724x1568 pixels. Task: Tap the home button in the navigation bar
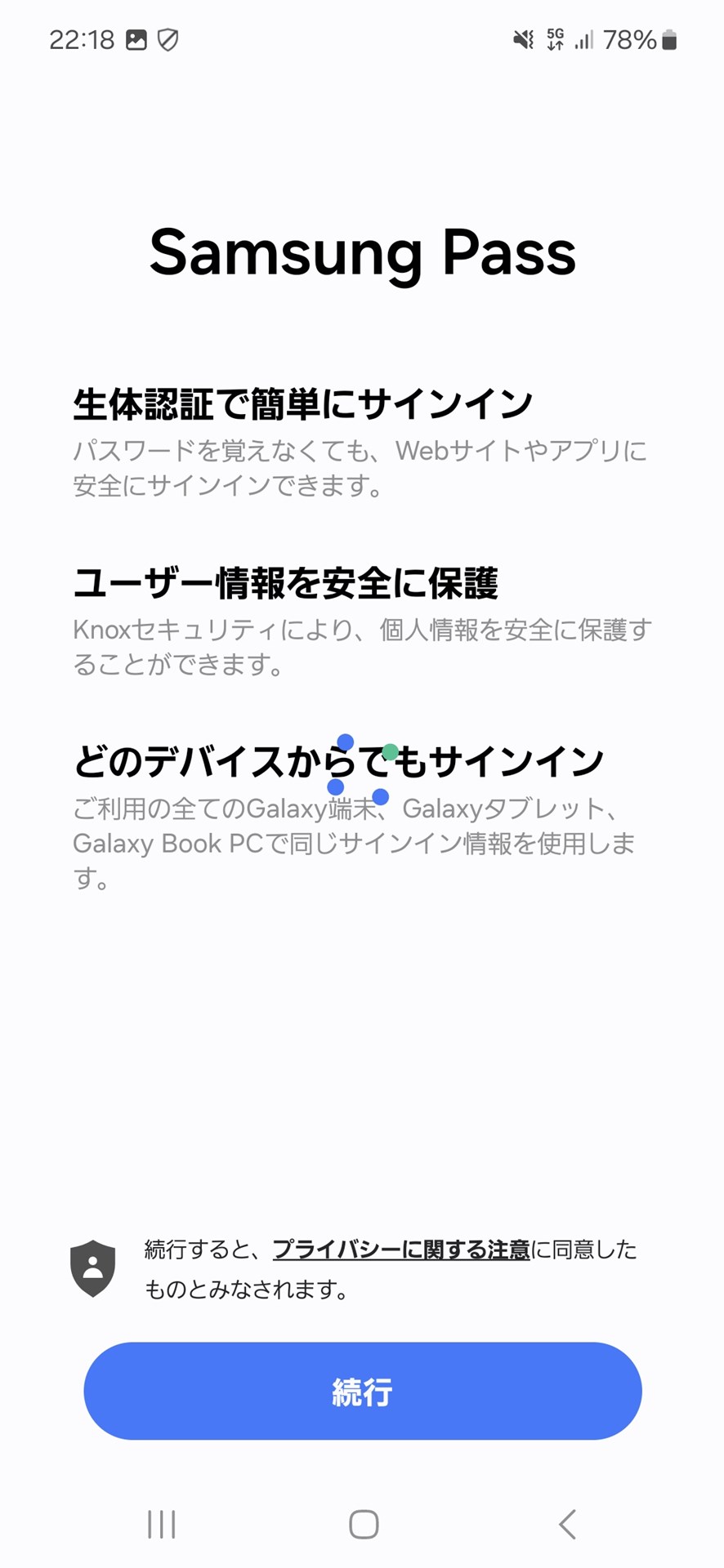click(362, 1524)
